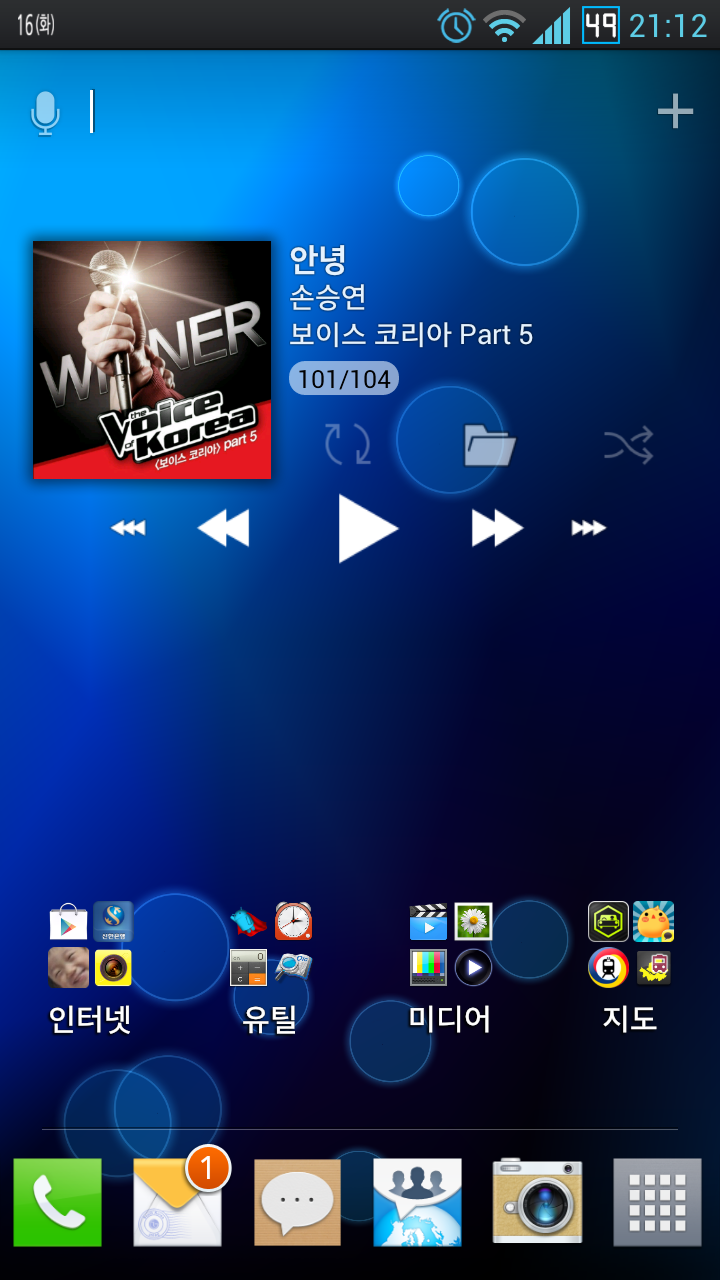
Task: Open the app drawer grid
Action: (657, 1202)
